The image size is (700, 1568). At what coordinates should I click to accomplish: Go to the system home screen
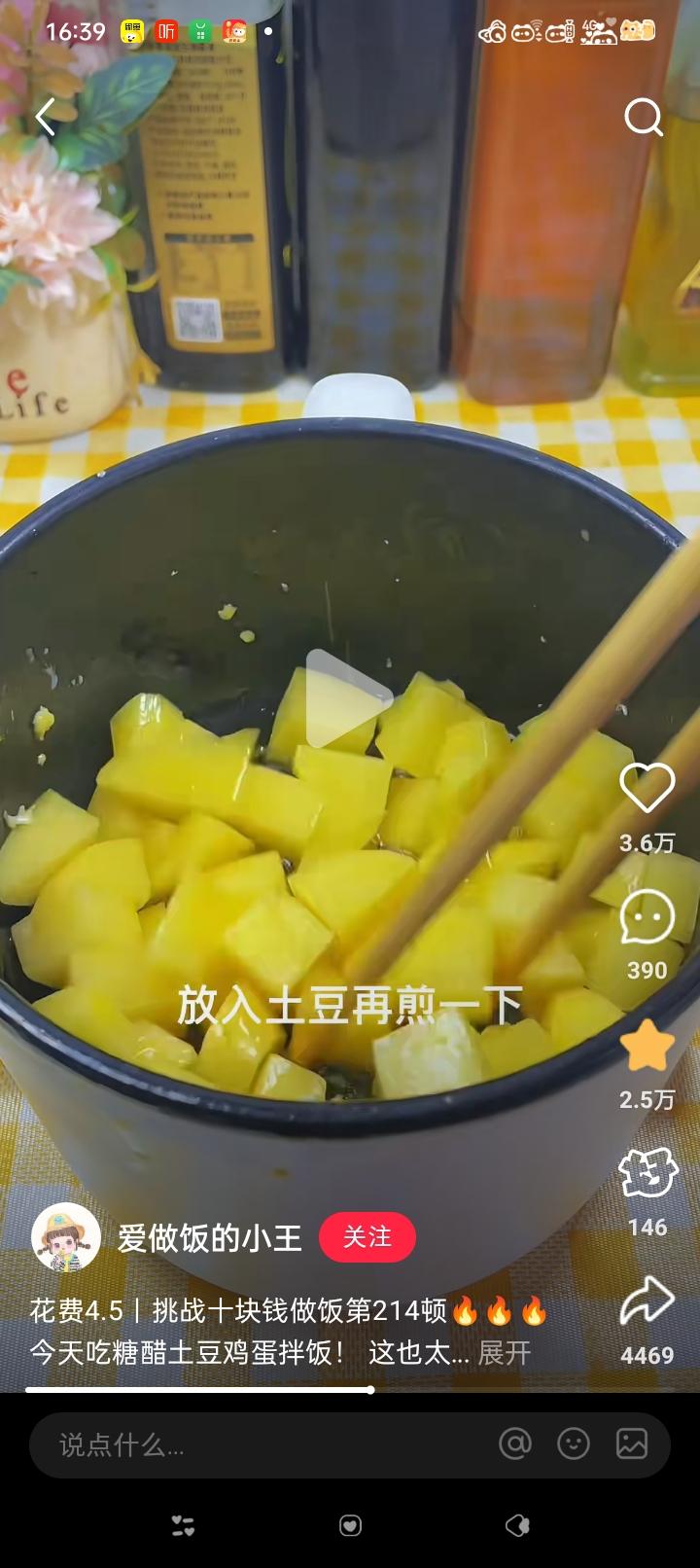350,1526
